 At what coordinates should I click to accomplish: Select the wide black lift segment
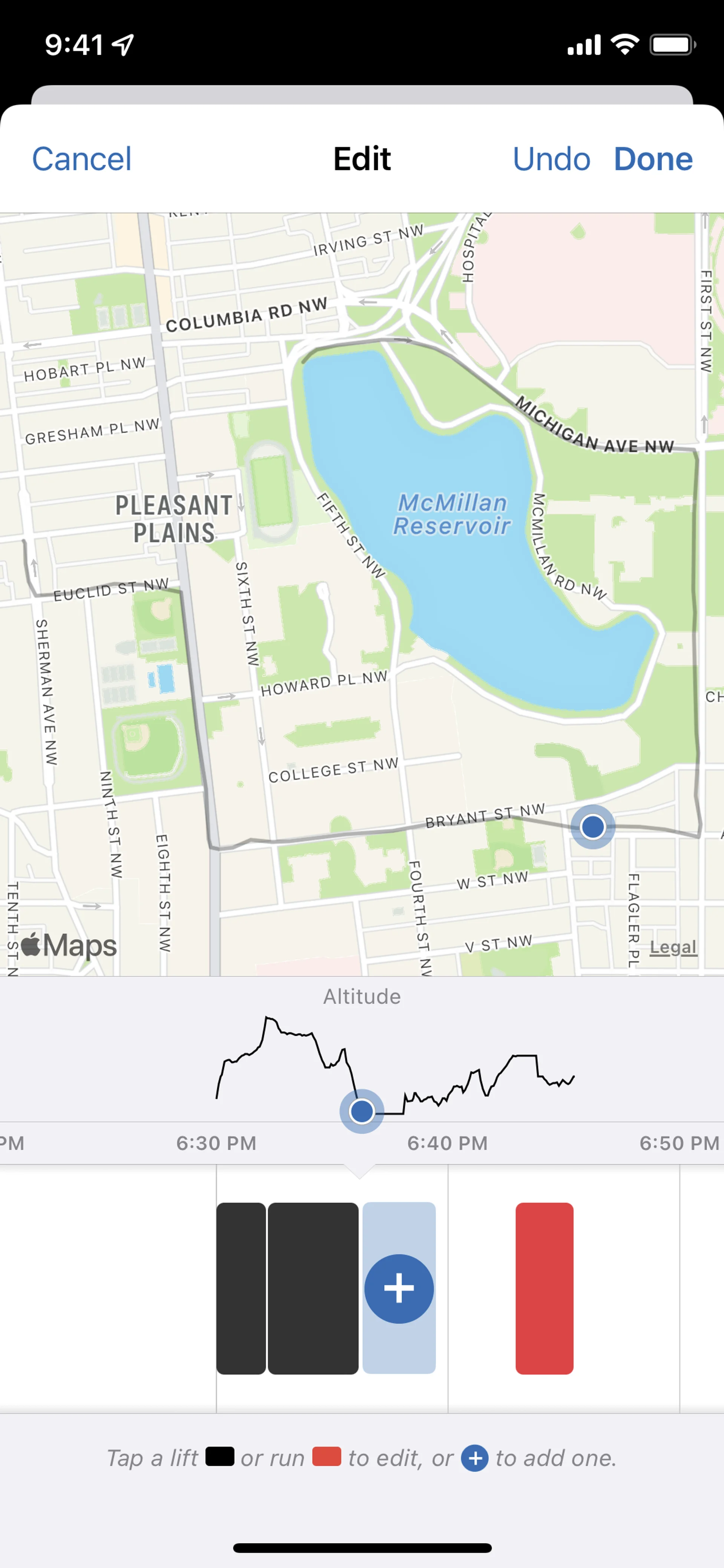(313, 1288)
